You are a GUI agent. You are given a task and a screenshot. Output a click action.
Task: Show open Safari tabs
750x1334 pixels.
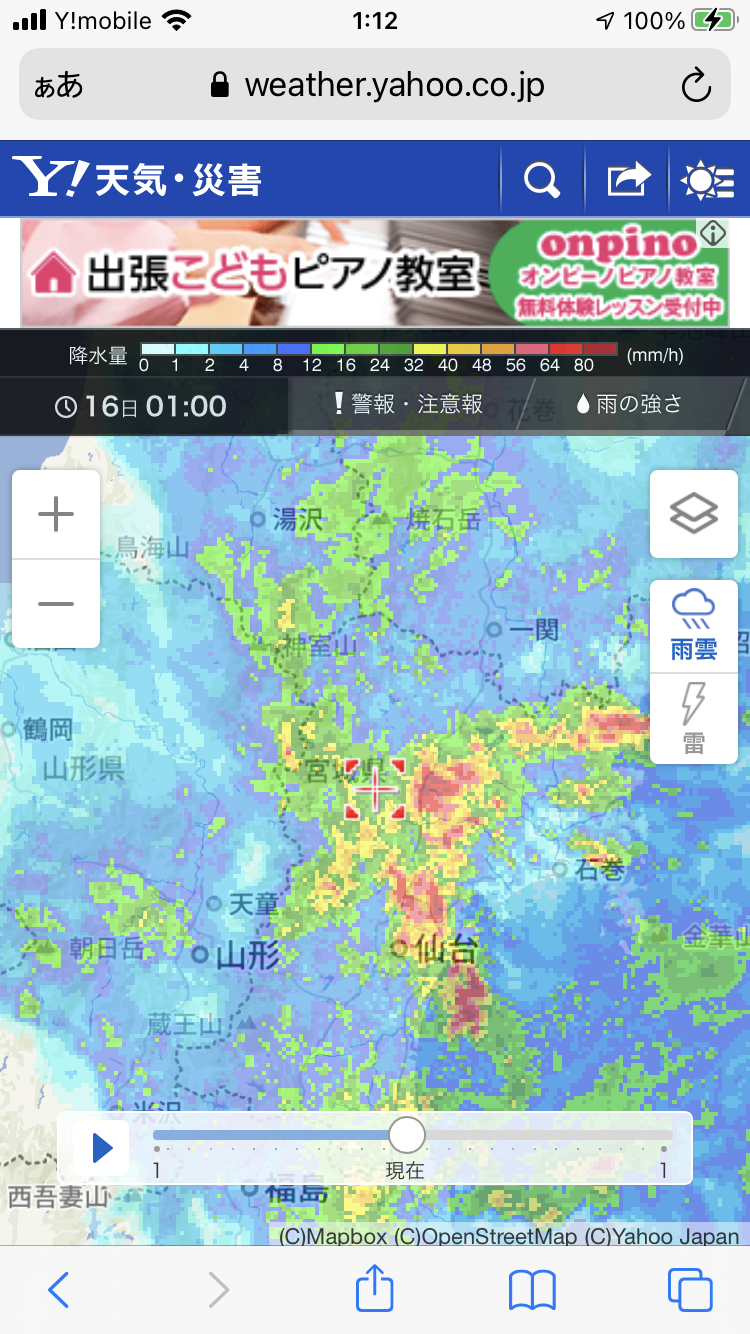690,1290
